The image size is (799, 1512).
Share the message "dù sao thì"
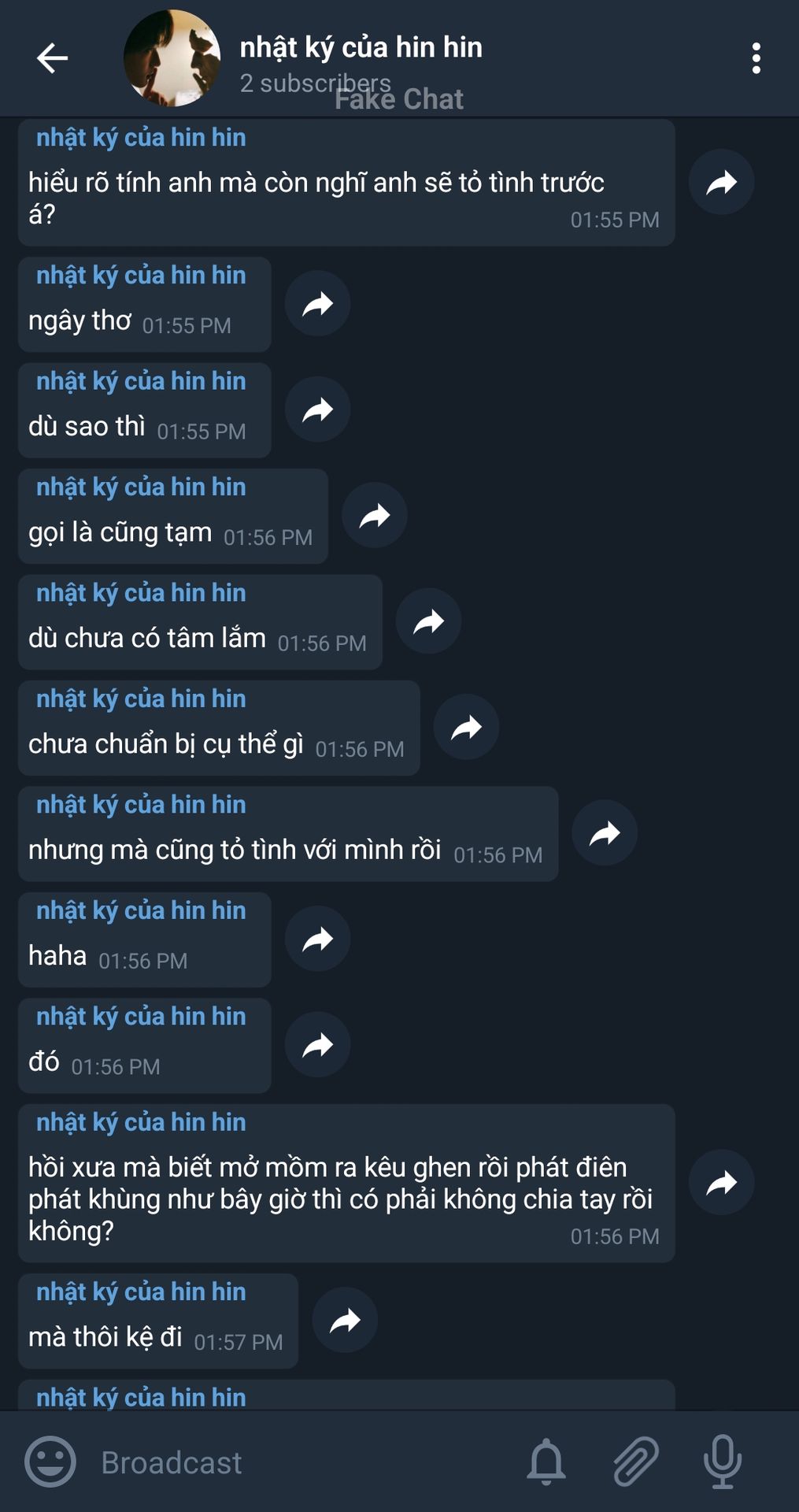[317, 409]
